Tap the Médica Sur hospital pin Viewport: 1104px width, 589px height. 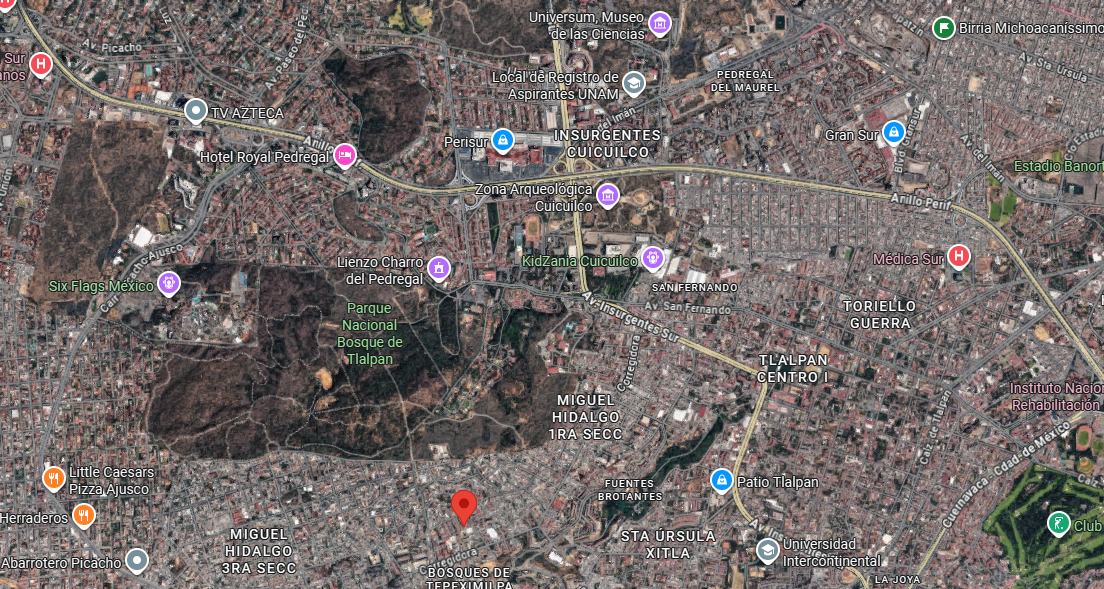pyautogui.click(x=958, y=257)
